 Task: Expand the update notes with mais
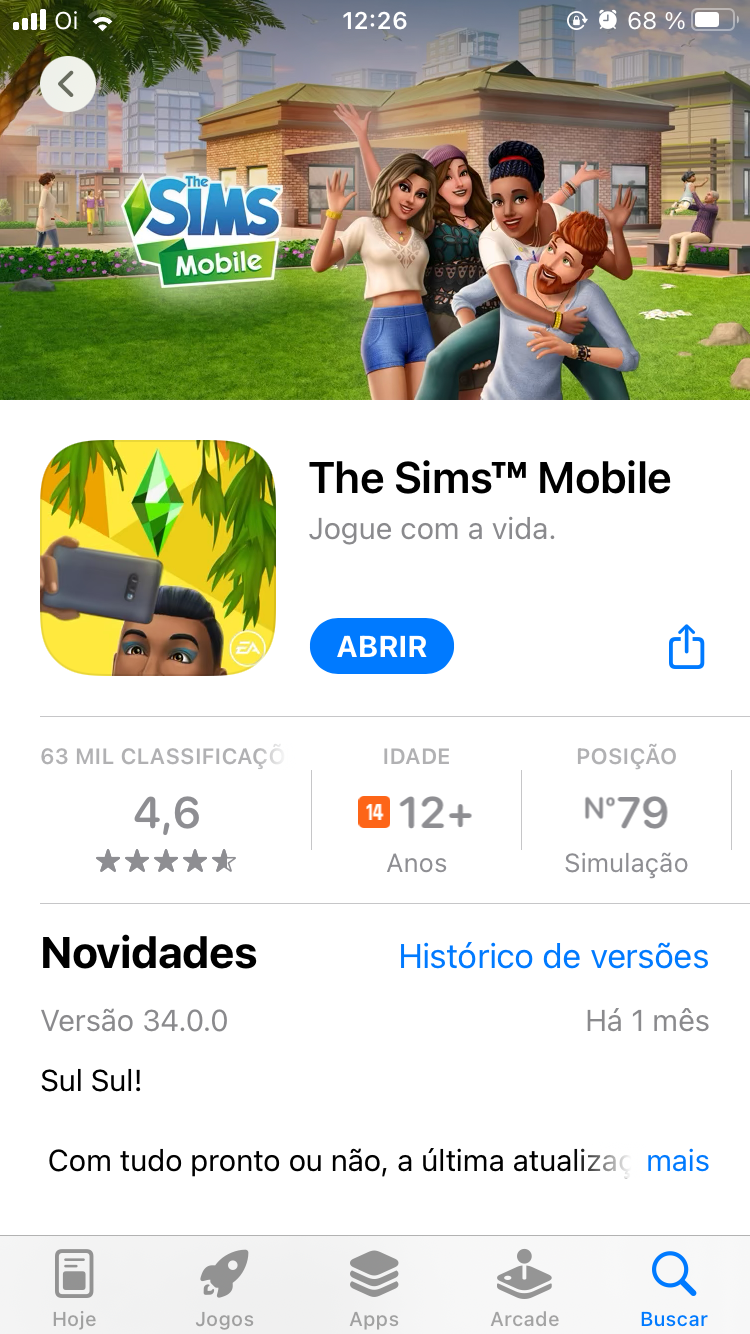click(x=678, y=1161)
